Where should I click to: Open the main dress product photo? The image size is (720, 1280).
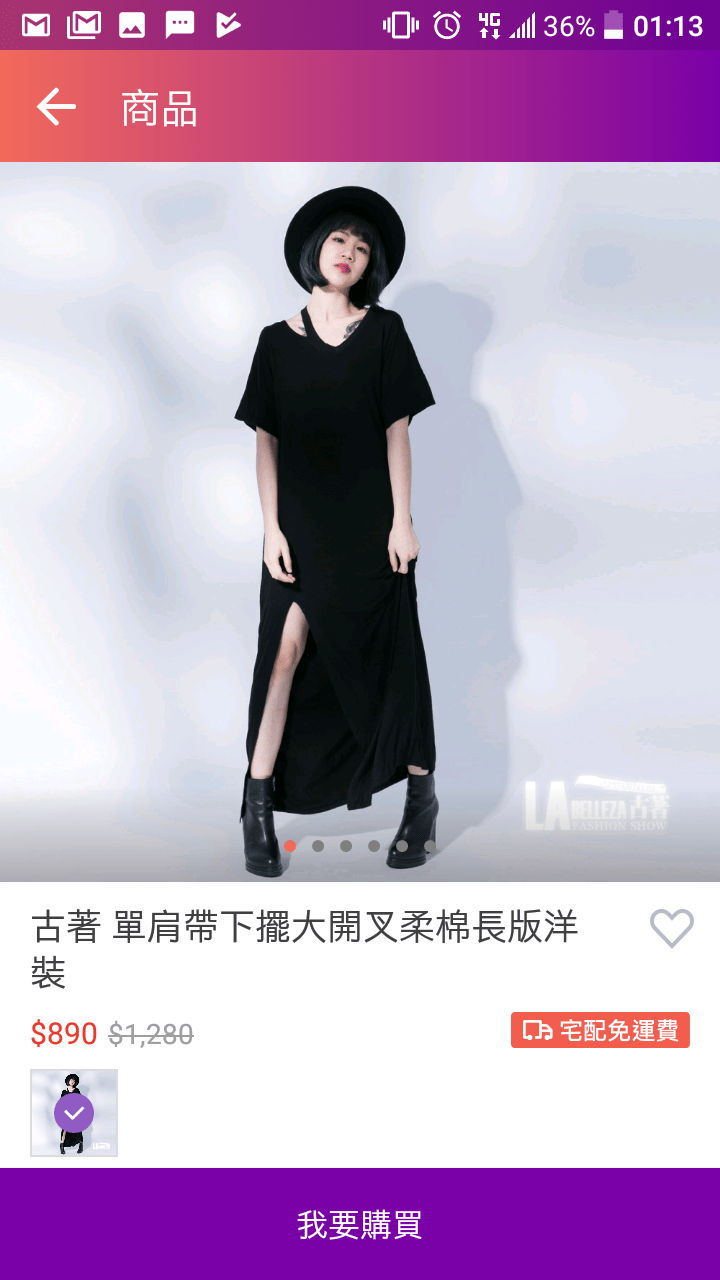[360, 522]
